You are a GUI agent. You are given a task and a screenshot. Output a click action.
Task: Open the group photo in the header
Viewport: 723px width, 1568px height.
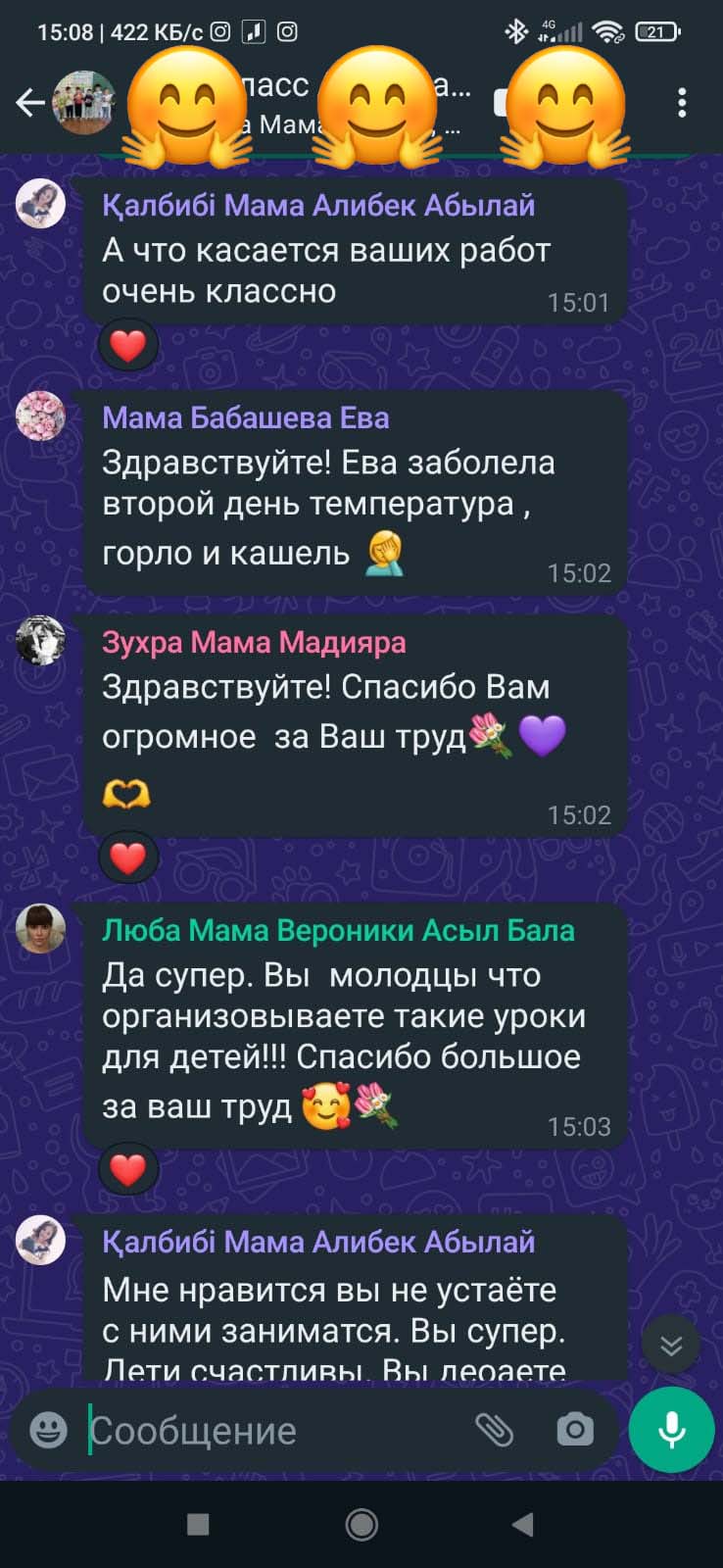point(84,102)
